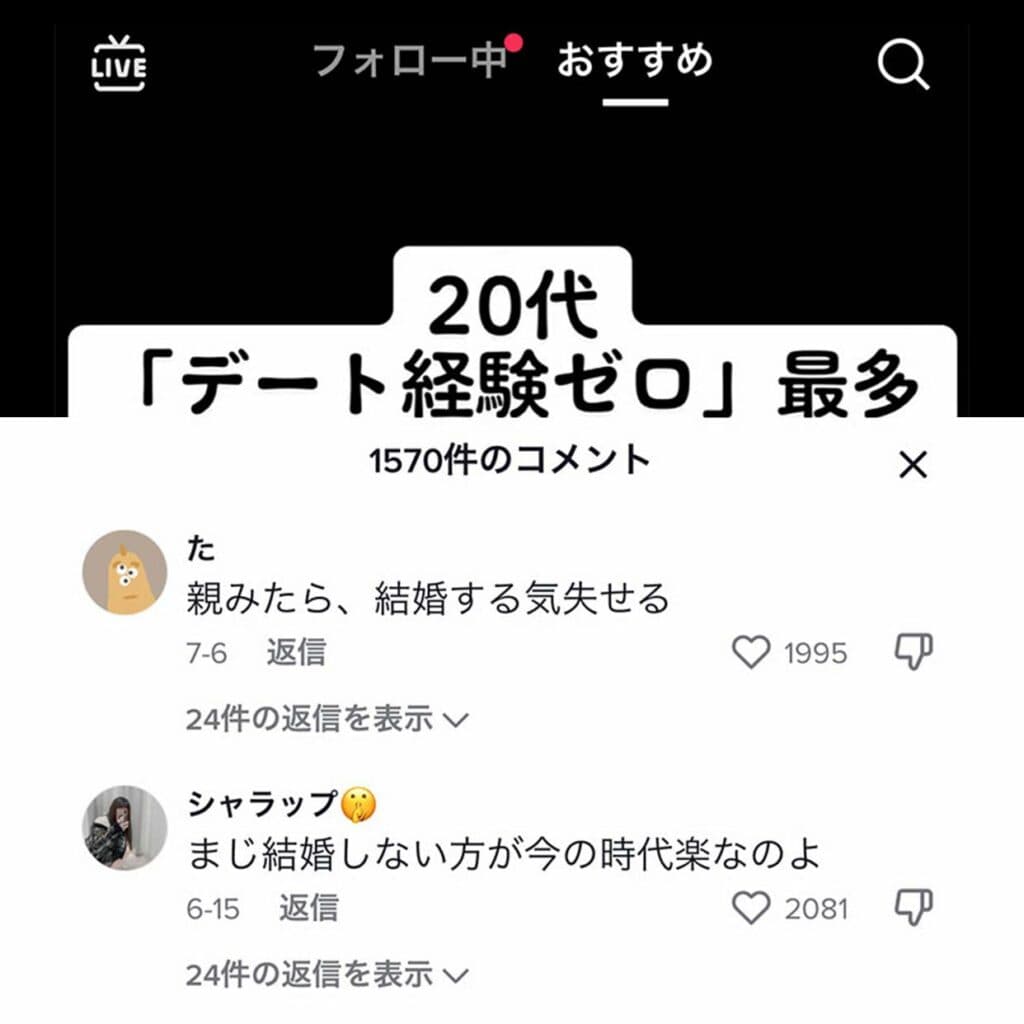Close the comments panel
Viewport: 1024px width, 1024px height.
(x=913, y=464)
